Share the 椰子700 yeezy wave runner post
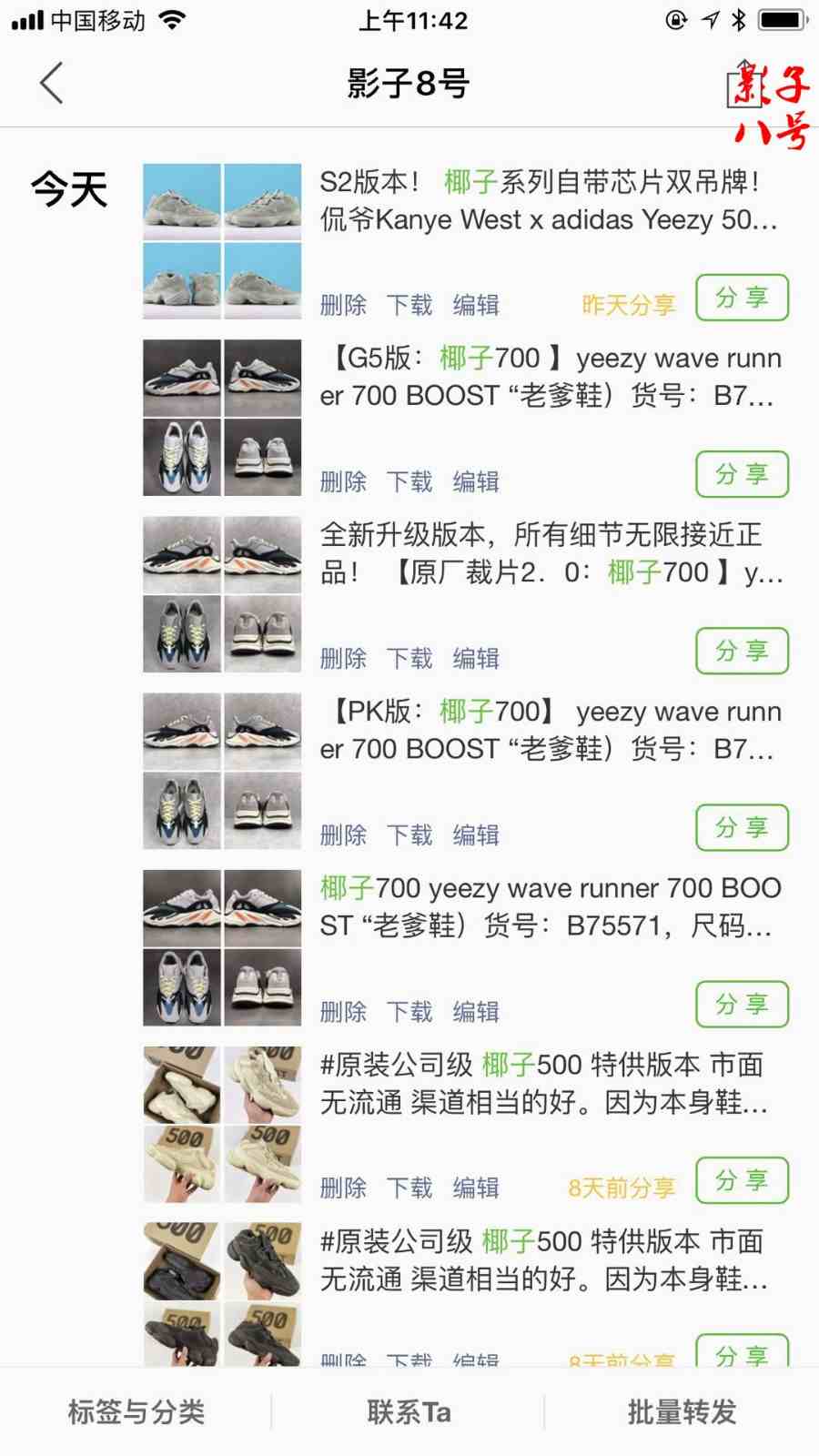Image resolution: width=819 pixels, height=1456 pixels. [742, 1004]
